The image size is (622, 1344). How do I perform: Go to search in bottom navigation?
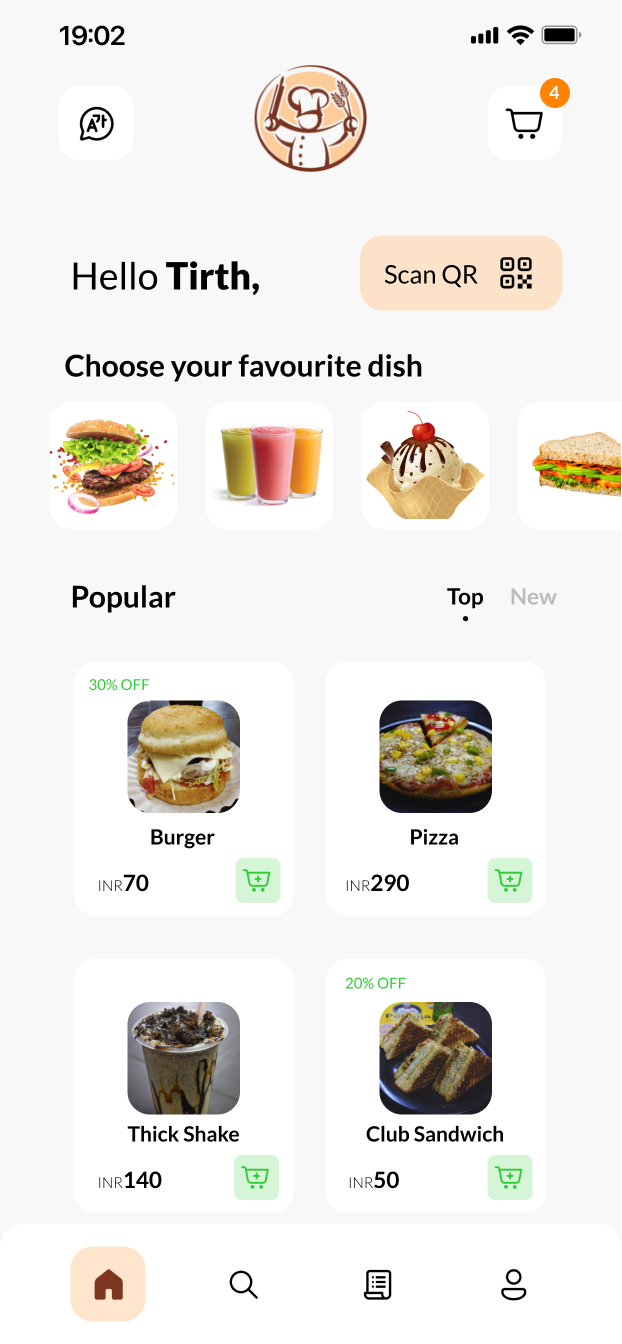[243, 1284]
